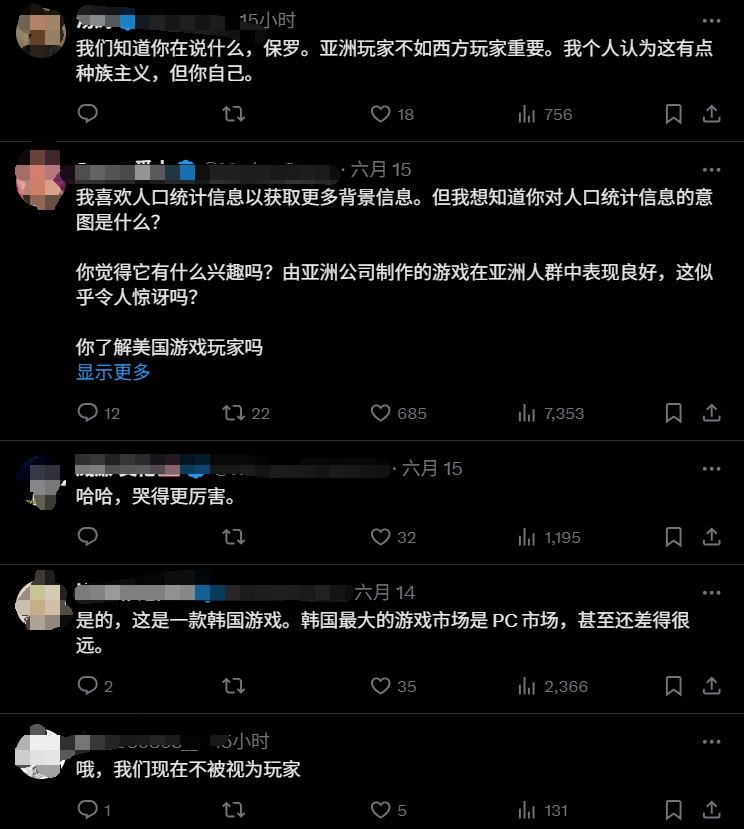
Task: Share the tweet with 756 views
Action: click(711, 114)
